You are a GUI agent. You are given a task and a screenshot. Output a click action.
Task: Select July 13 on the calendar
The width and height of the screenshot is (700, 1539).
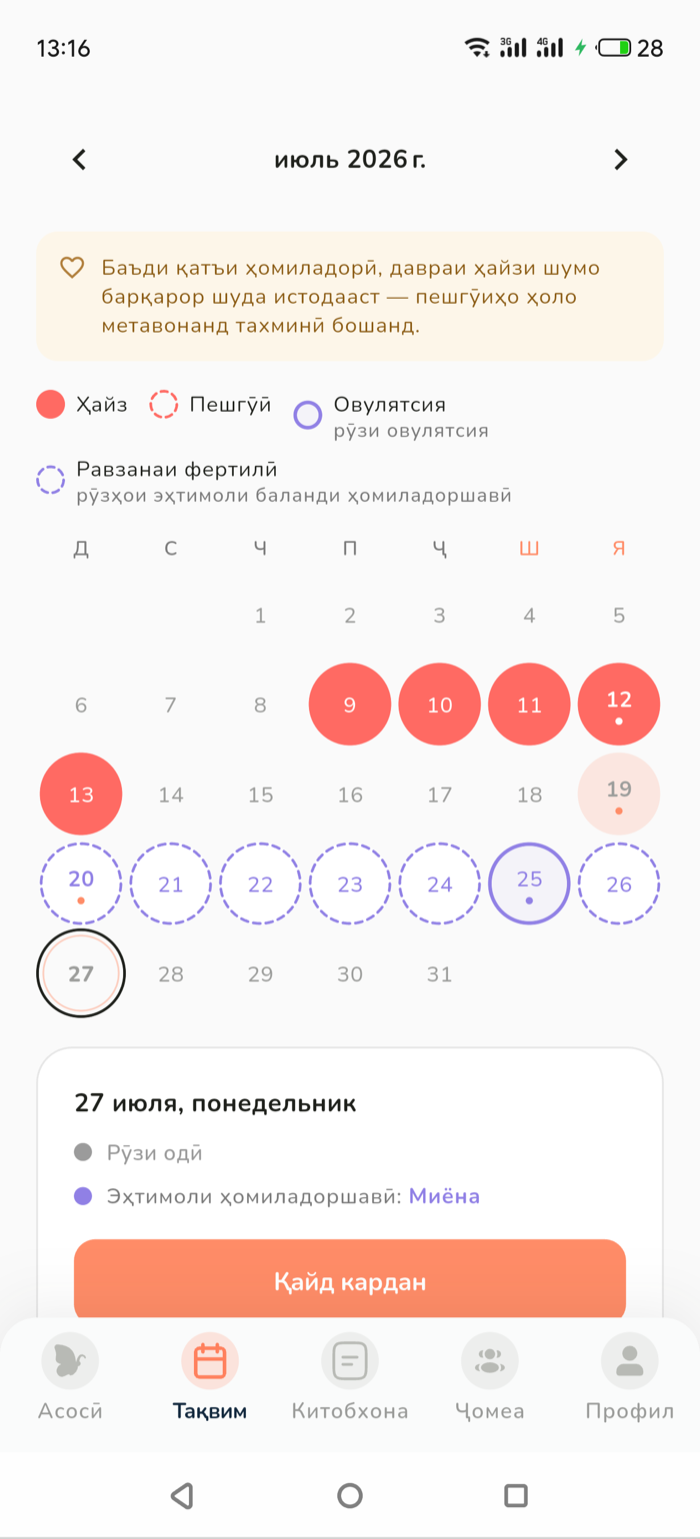click(x=81, y=794)
